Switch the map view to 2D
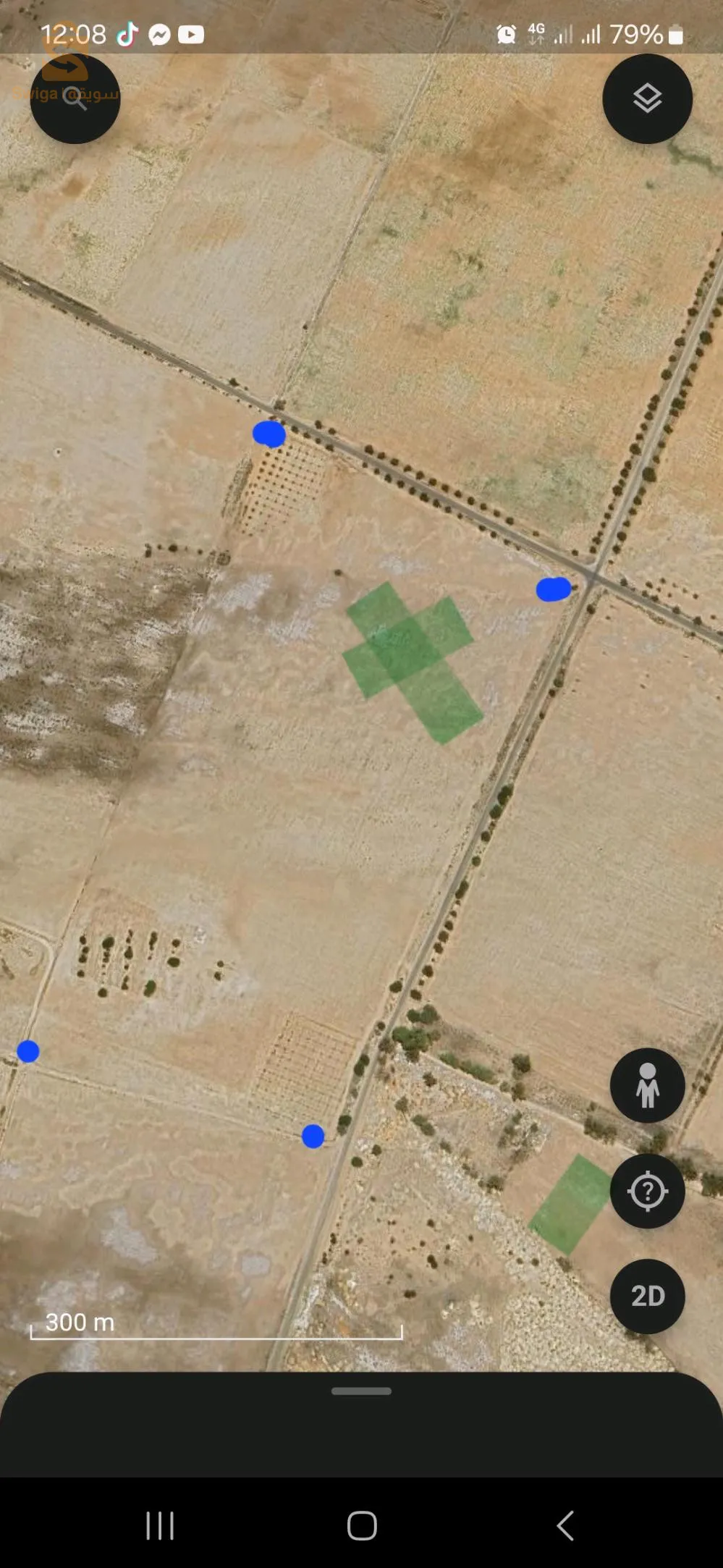The height and width of the screenshot is (1568, 723). pyautogui.click(x=647, y=1296)
